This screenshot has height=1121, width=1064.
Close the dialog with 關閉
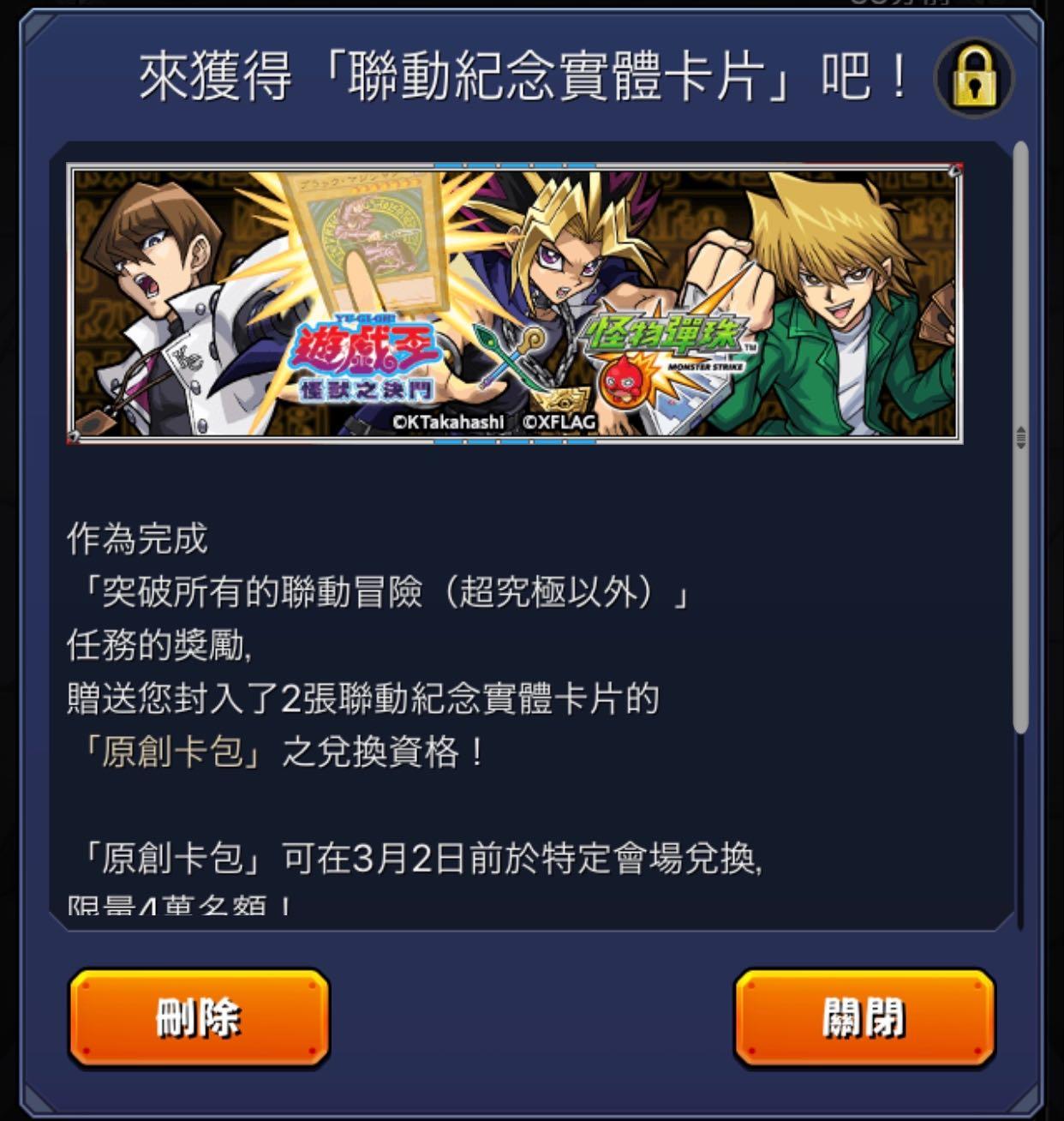[864, 1017]
